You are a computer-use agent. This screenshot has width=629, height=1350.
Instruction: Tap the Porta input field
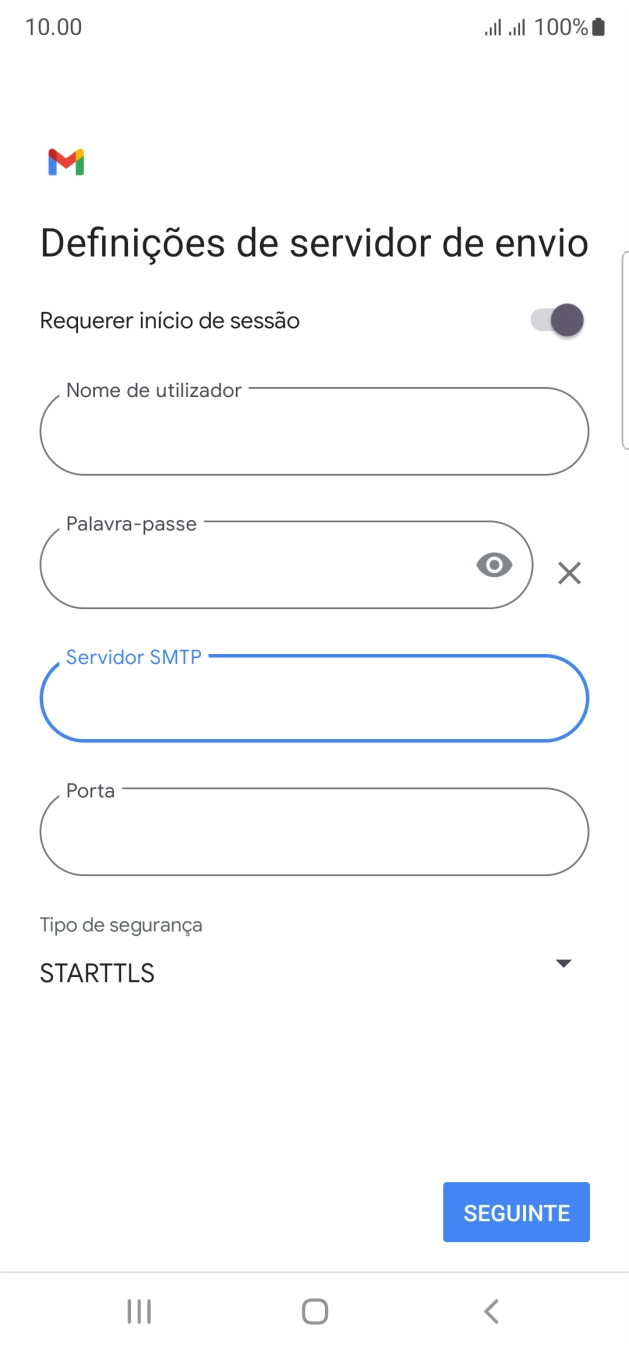[x=314, y=832]
